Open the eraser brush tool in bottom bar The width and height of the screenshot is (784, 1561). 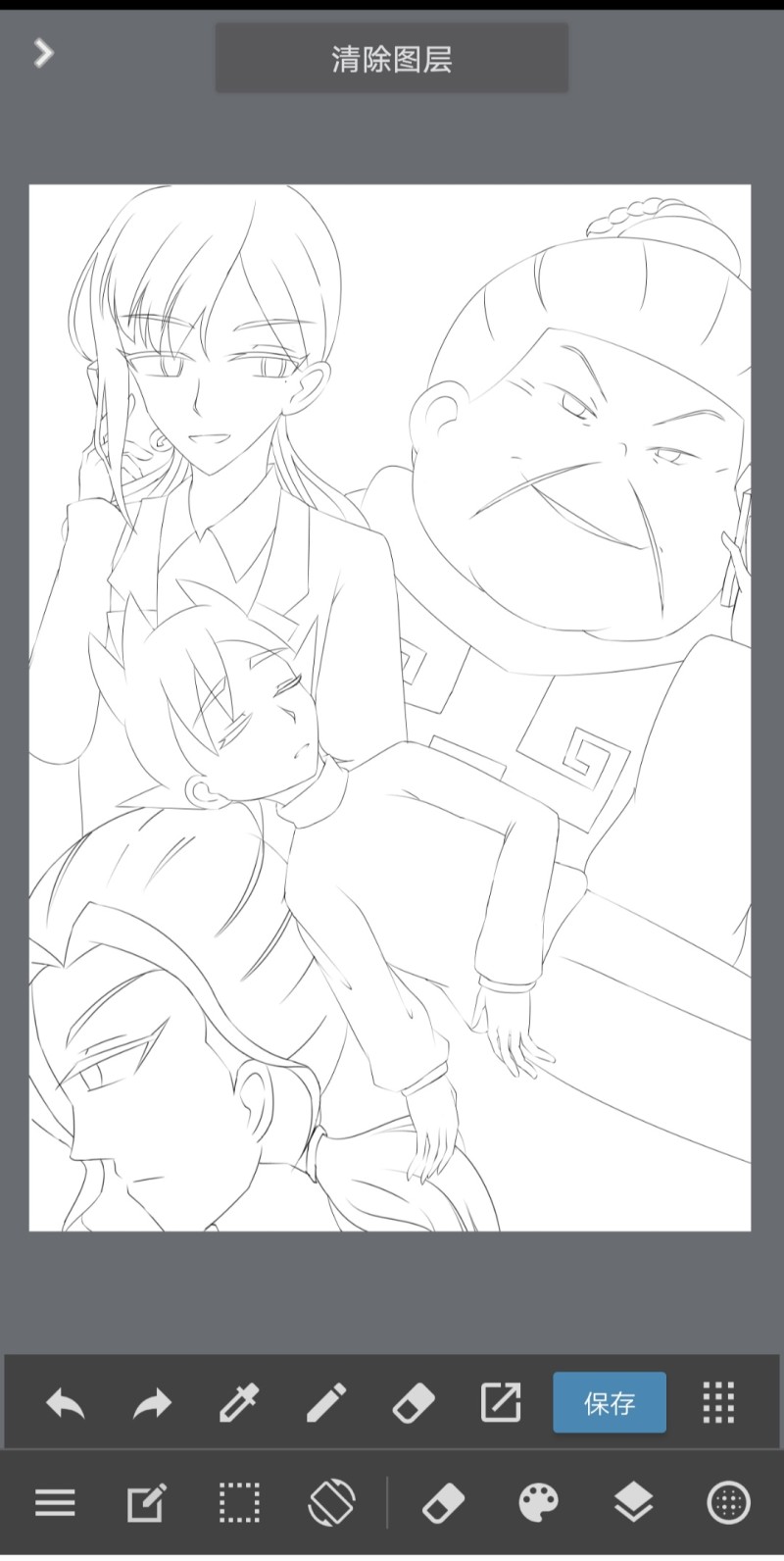pyautogui.click(x=443, y=1501)
